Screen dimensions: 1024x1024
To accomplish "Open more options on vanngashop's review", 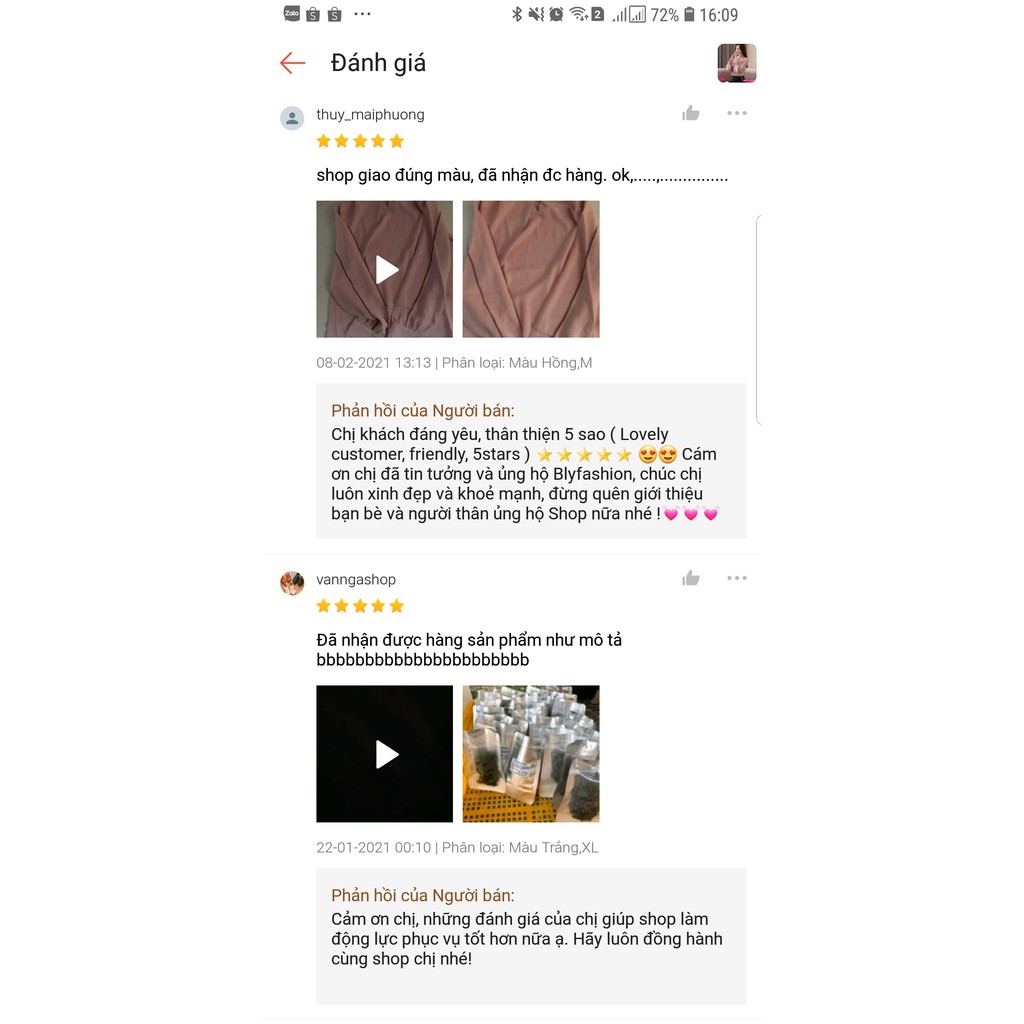I will point(737,578).
